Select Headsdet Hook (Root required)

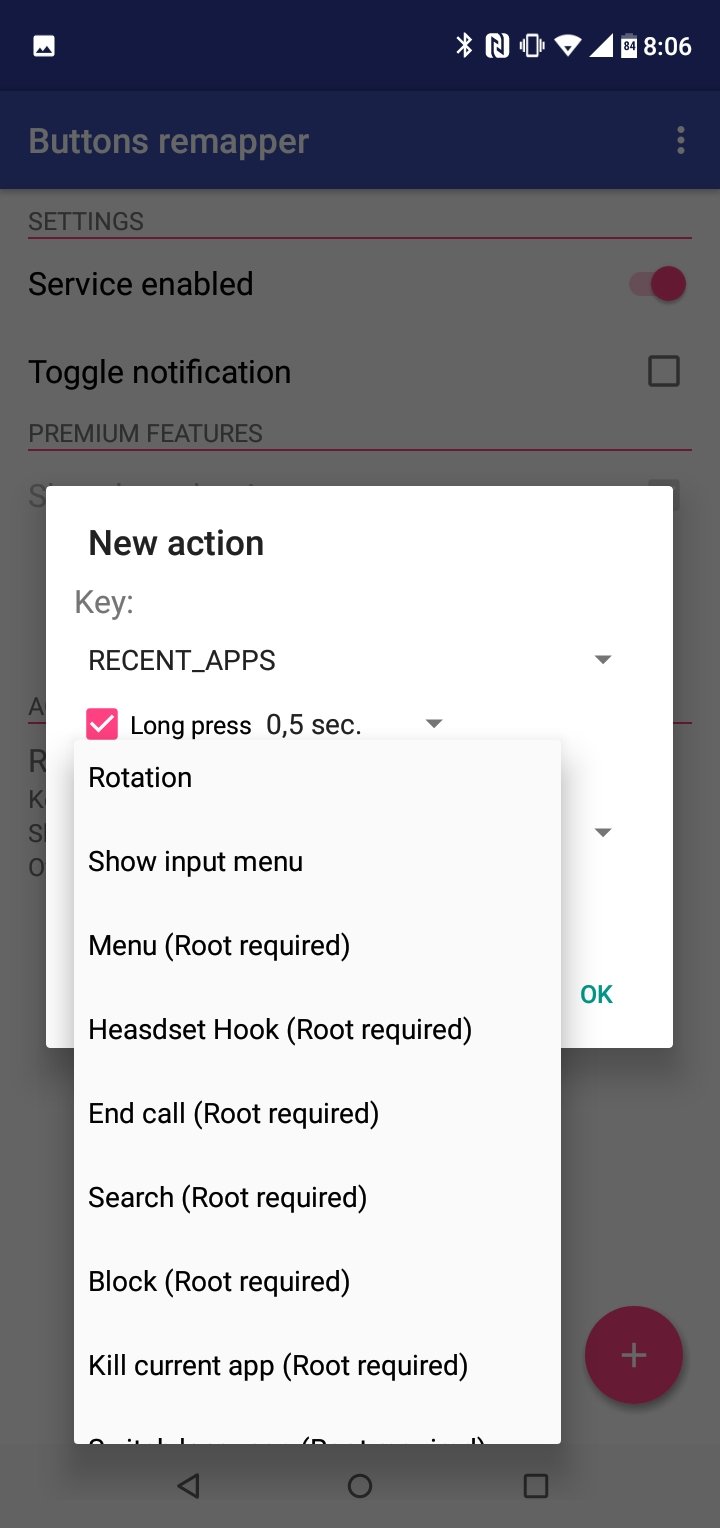point(317,1030)
